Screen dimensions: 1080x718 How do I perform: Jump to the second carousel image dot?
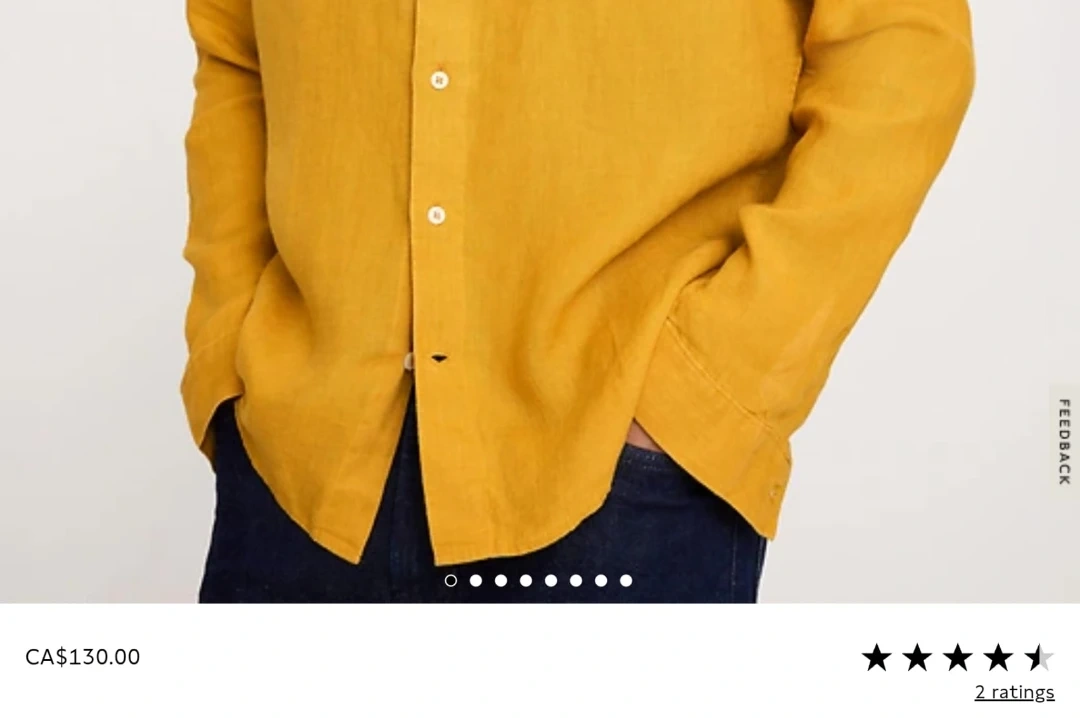[x=476, y=580]
